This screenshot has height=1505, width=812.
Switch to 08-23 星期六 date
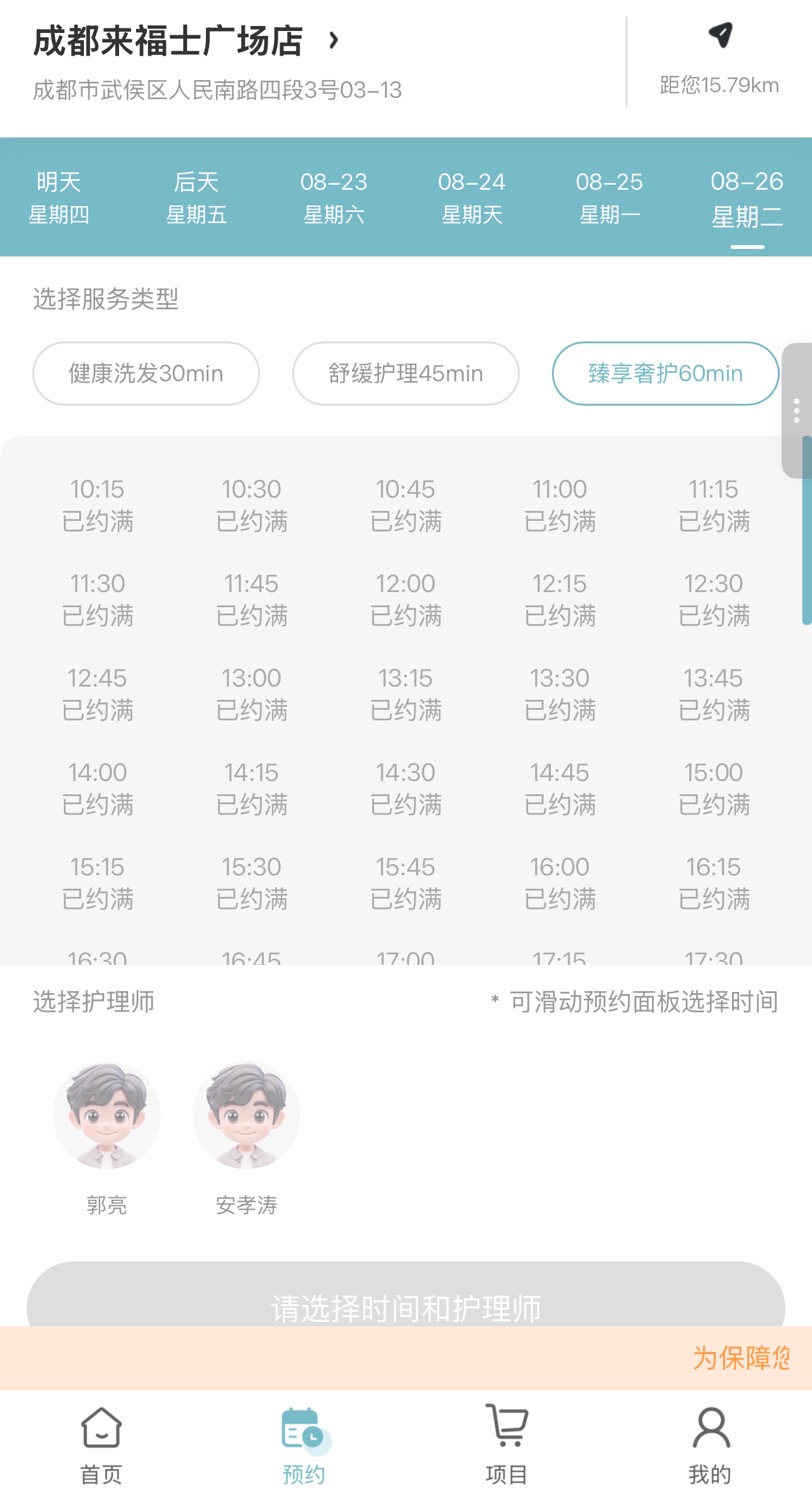click(334, 197)
